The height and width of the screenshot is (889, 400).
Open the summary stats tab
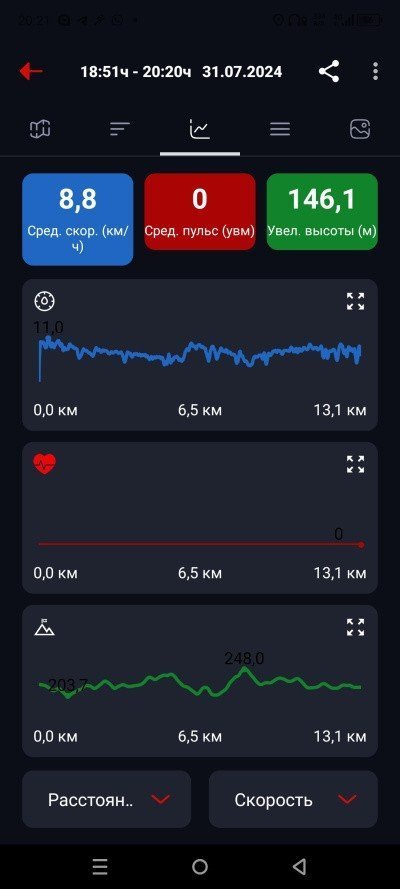point(120,129)
